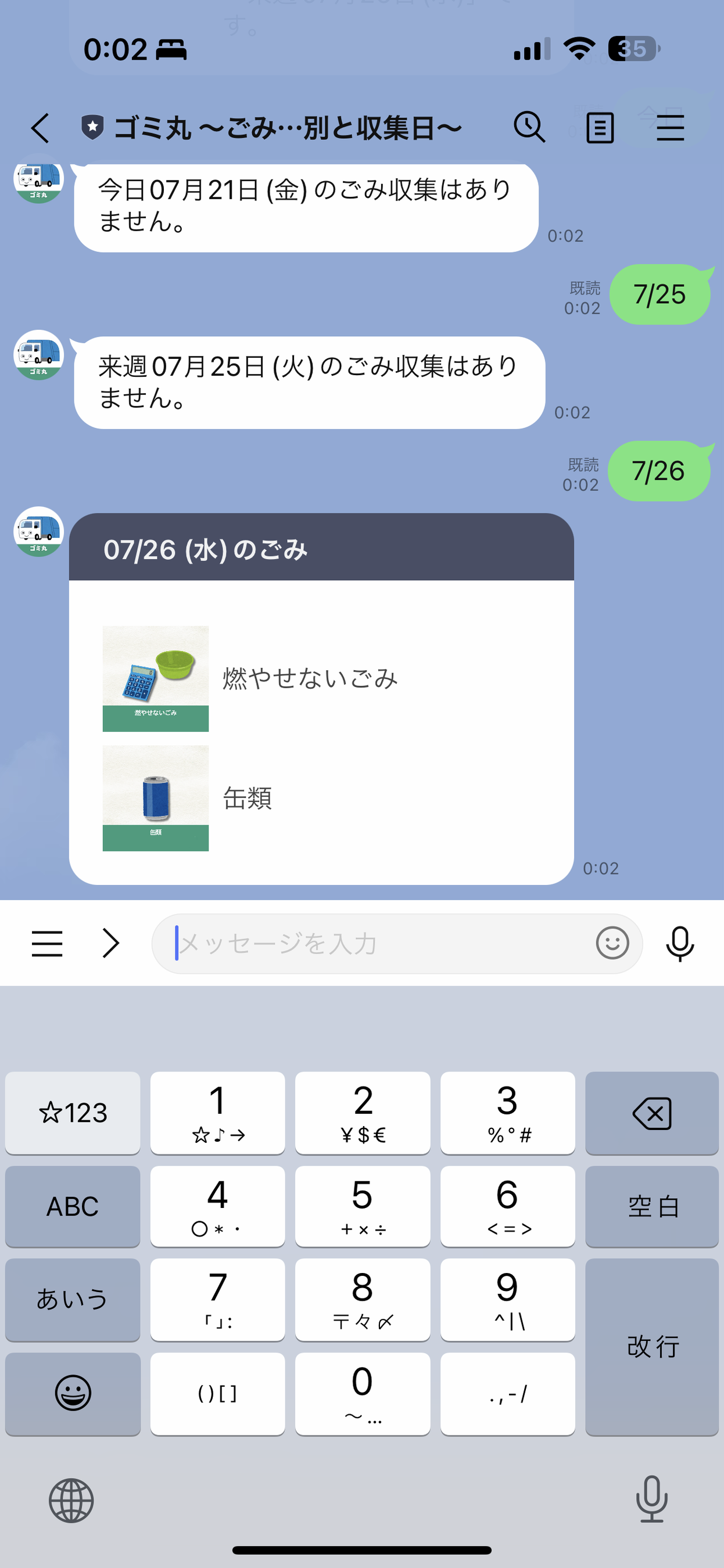Open the chat menu hamburger icon
The width and height of the screenshot is (724, 1568).
click(670, 127)
